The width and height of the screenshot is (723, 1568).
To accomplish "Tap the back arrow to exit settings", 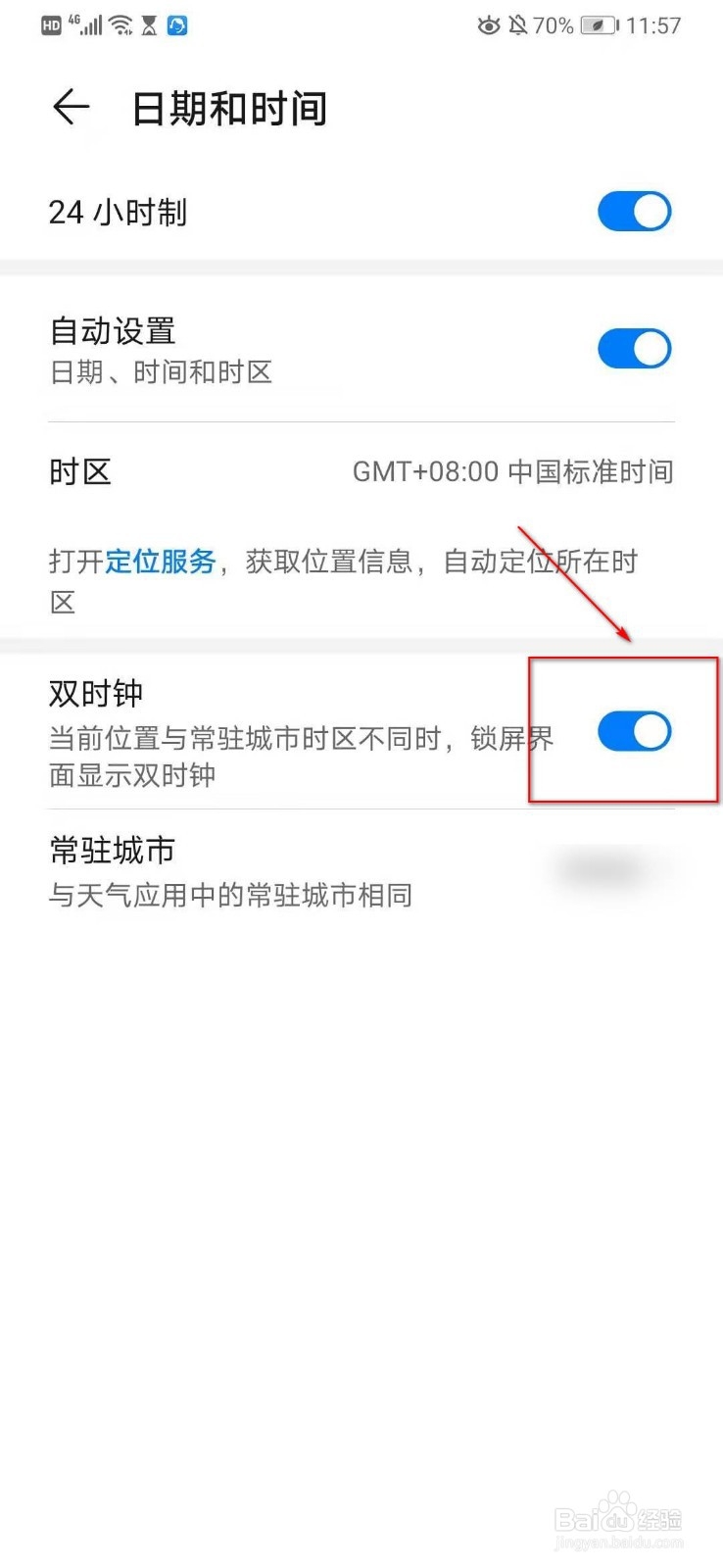I will click(x=69, y=108).
